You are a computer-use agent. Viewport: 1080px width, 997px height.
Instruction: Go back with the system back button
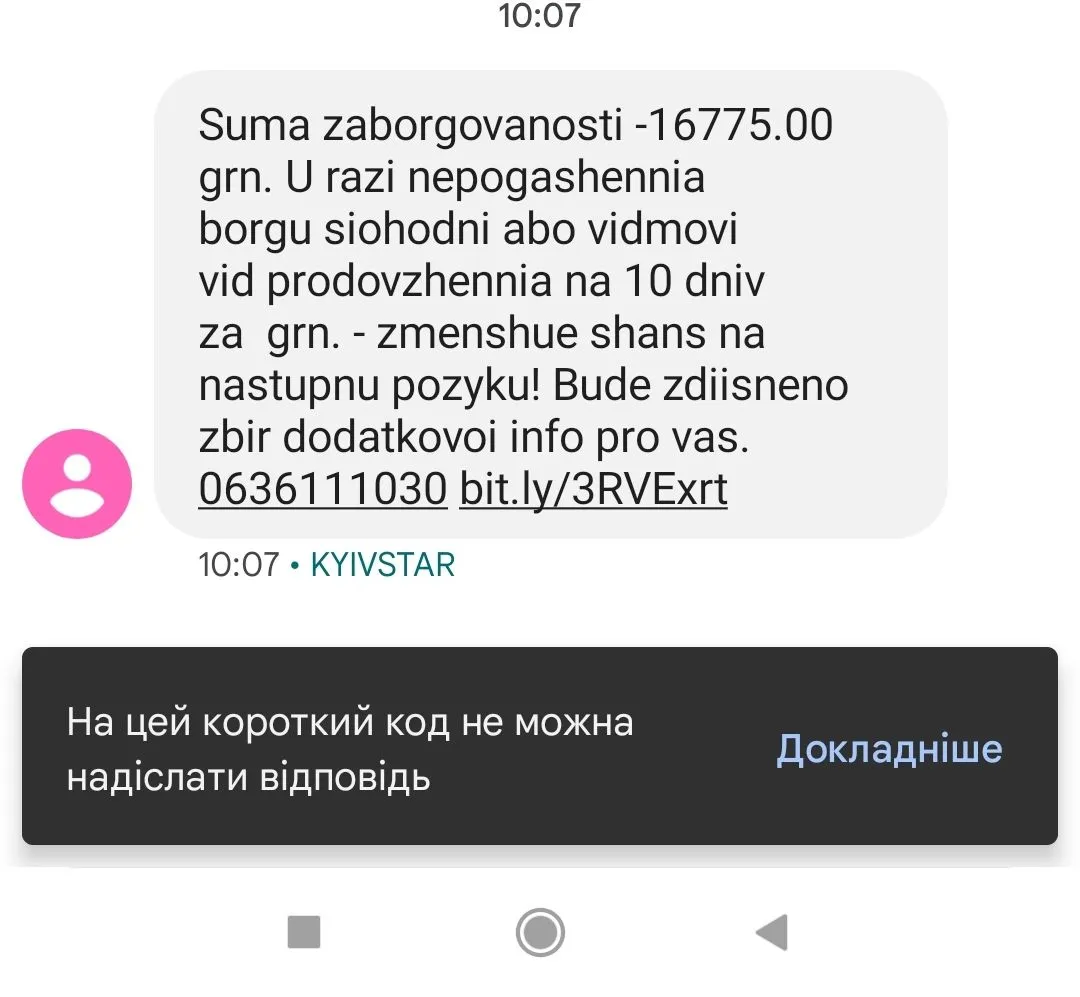(772, 932)
